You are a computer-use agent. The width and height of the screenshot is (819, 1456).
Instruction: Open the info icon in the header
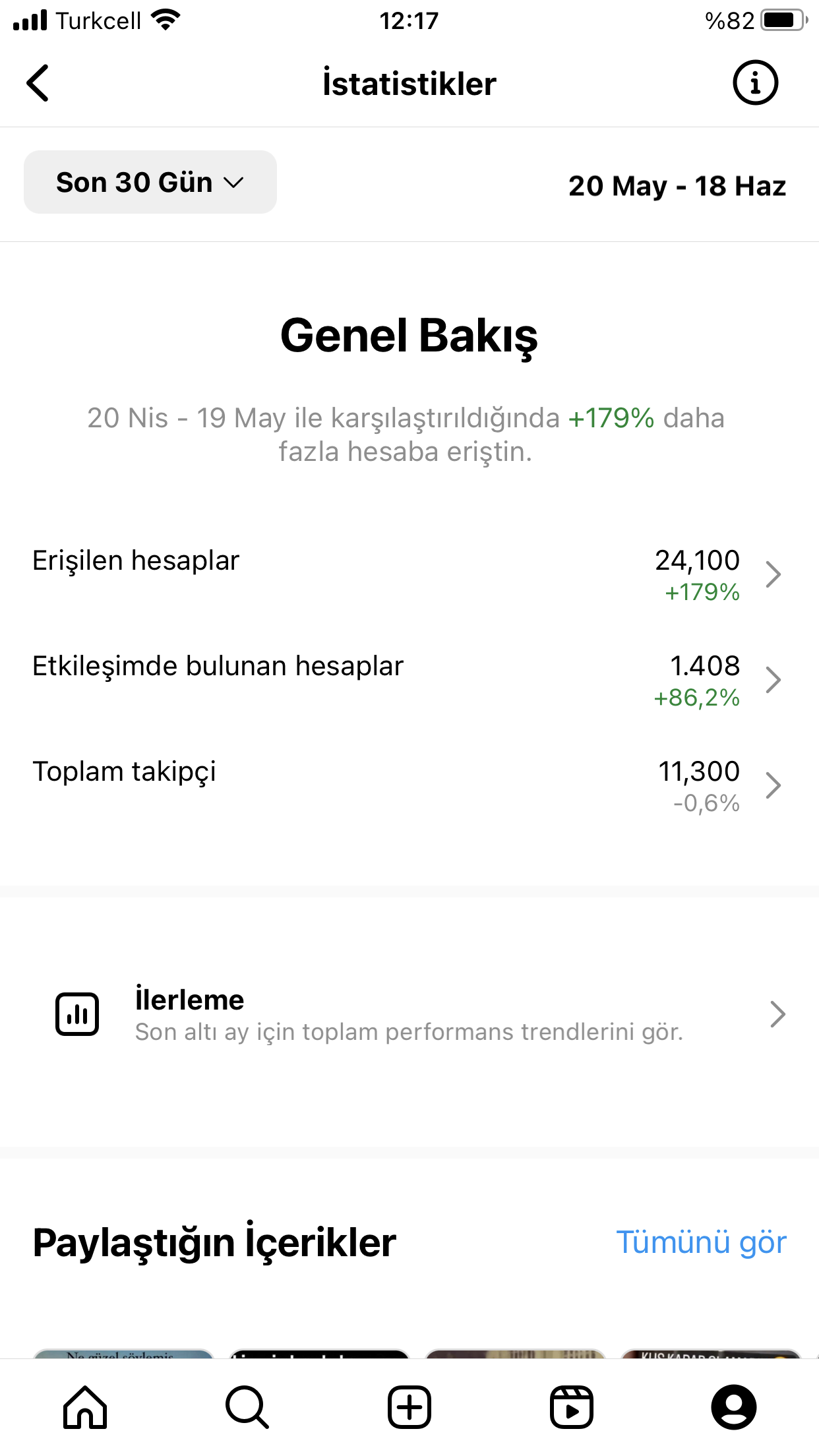pyautogui.click(x=756, y=83)
